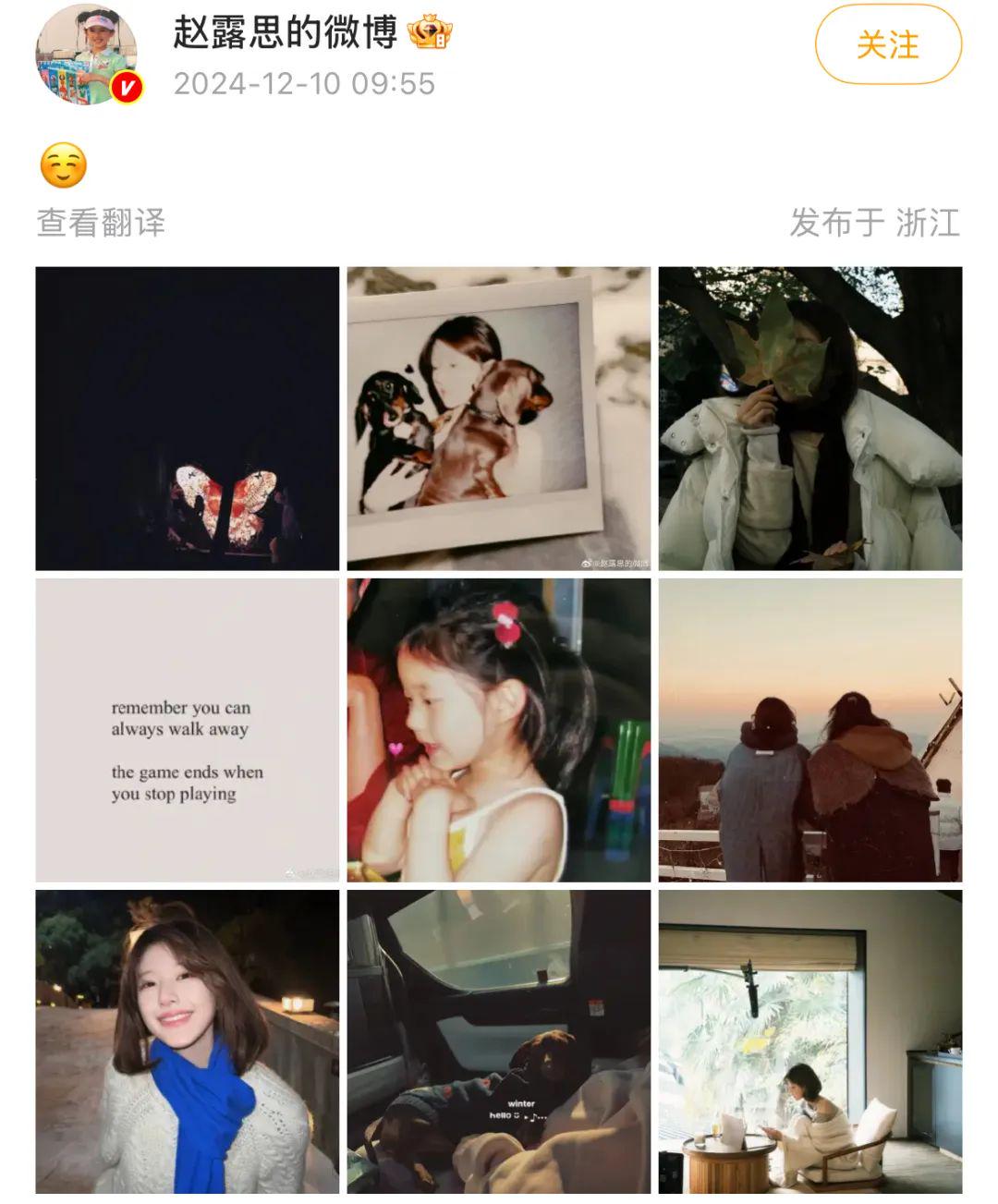The image size is (998, 1204).
Task: View the polaroid photo with two dogs
Action: (x=499, y=419)
